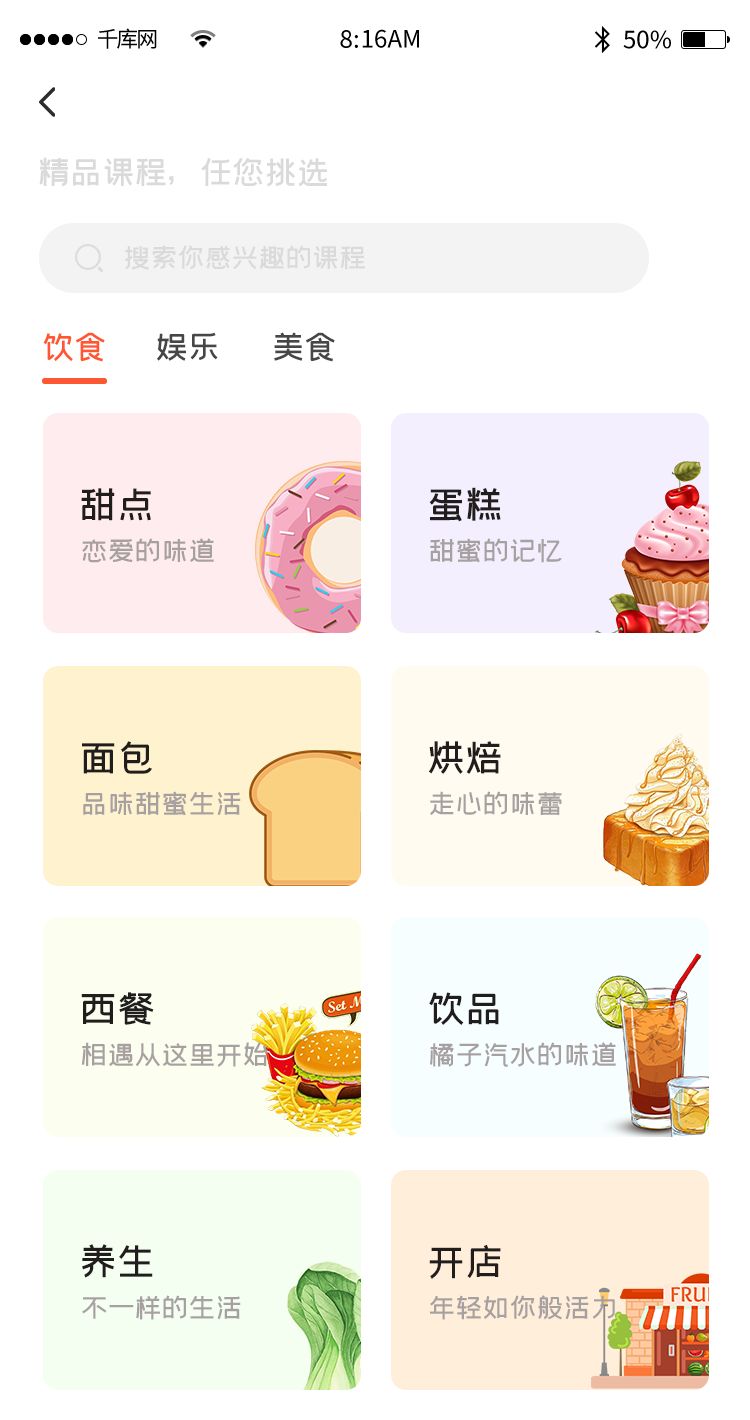Choose the 饮品 course card
The width and height of the screenshot is (750, 1420).
click(550, 1027)
